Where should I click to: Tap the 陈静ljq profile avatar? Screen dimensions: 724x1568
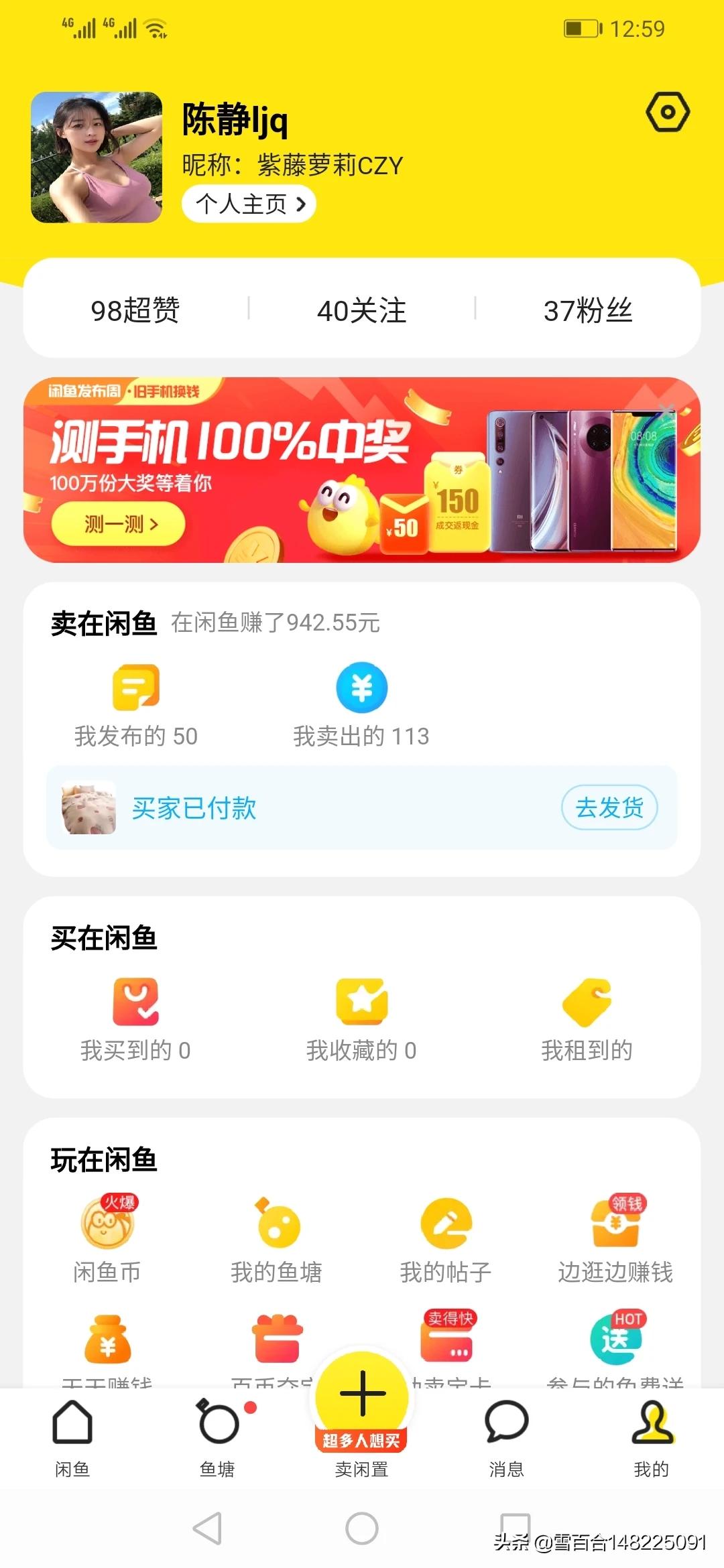[97, 157]
